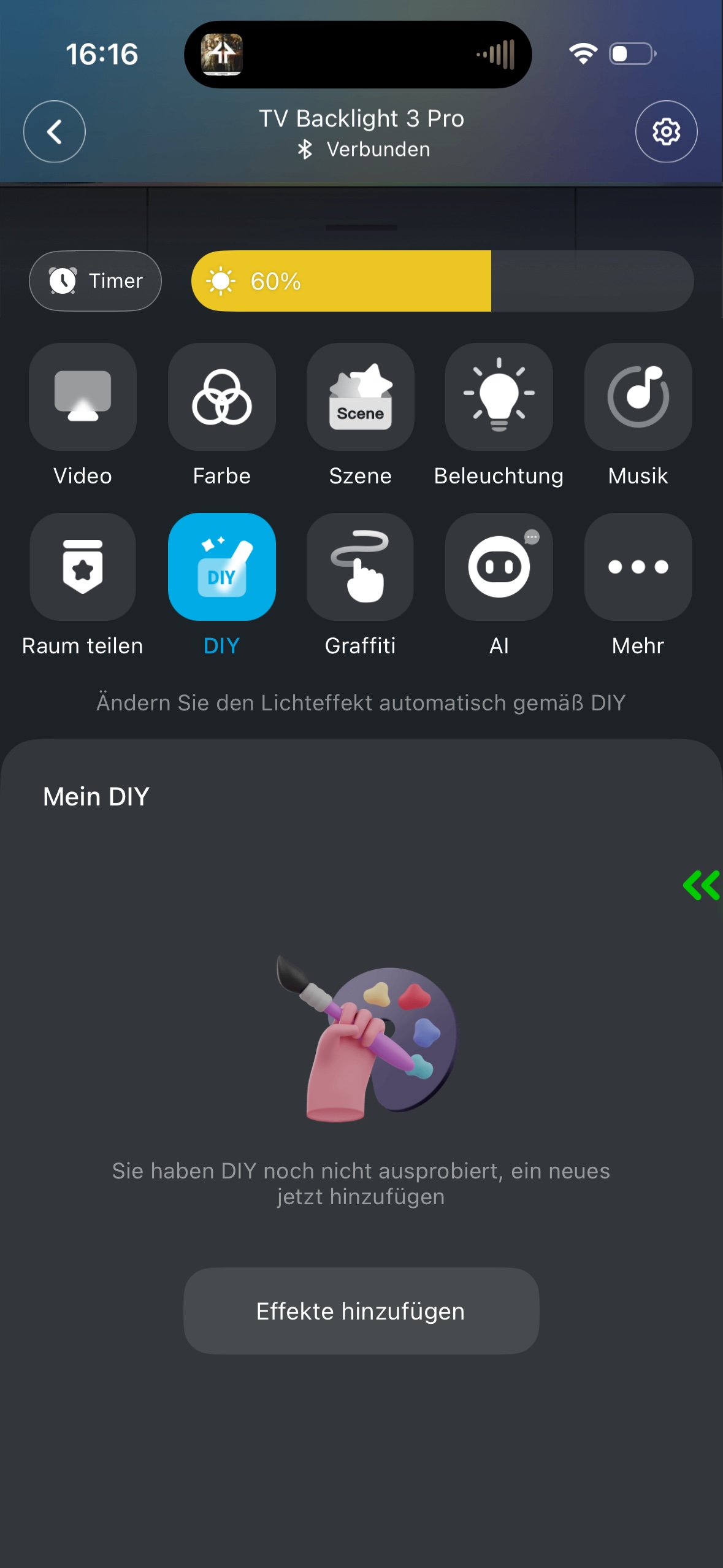The height and width of the screenshot is (1568, 723).
Task: Go back using the top-left arrow
Action: 54,131
